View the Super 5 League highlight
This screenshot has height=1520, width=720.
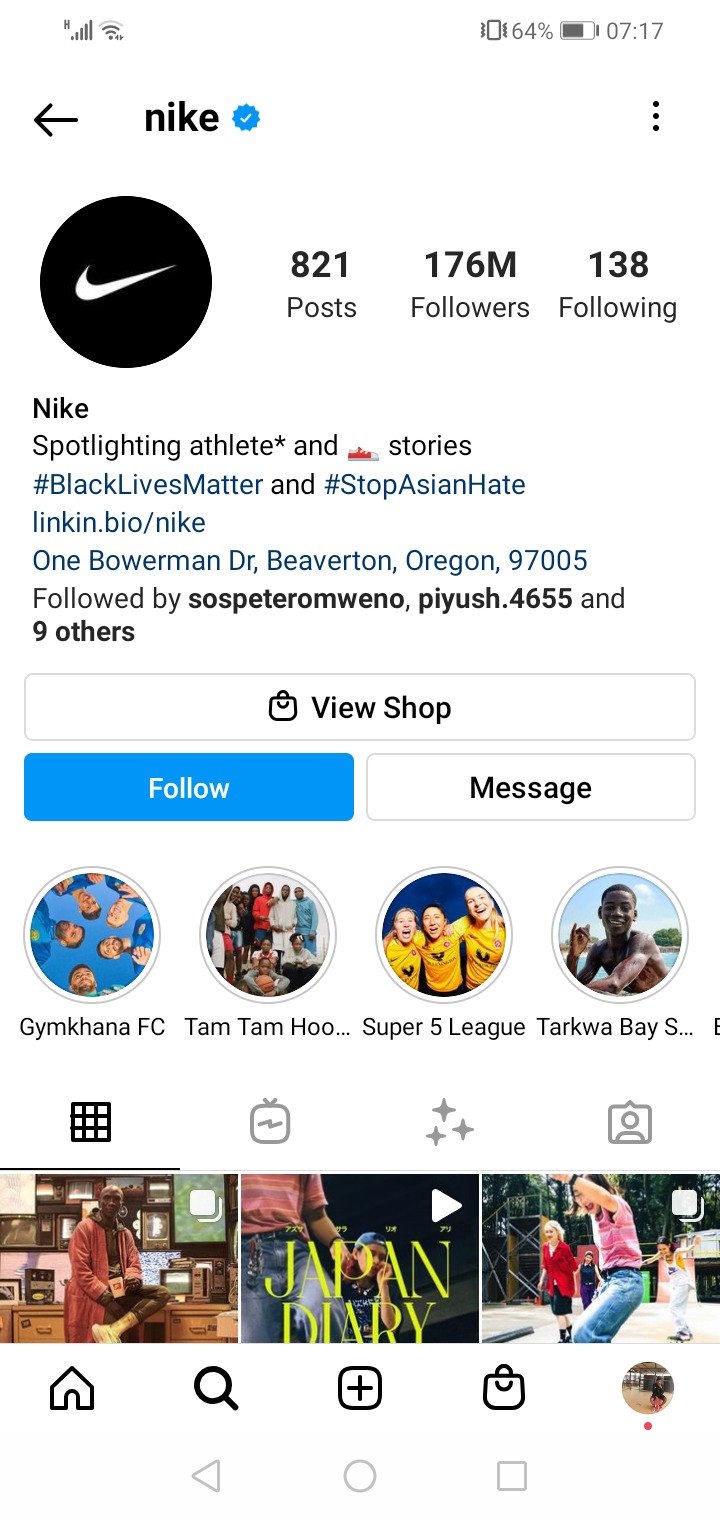click(x=444, y=935)
